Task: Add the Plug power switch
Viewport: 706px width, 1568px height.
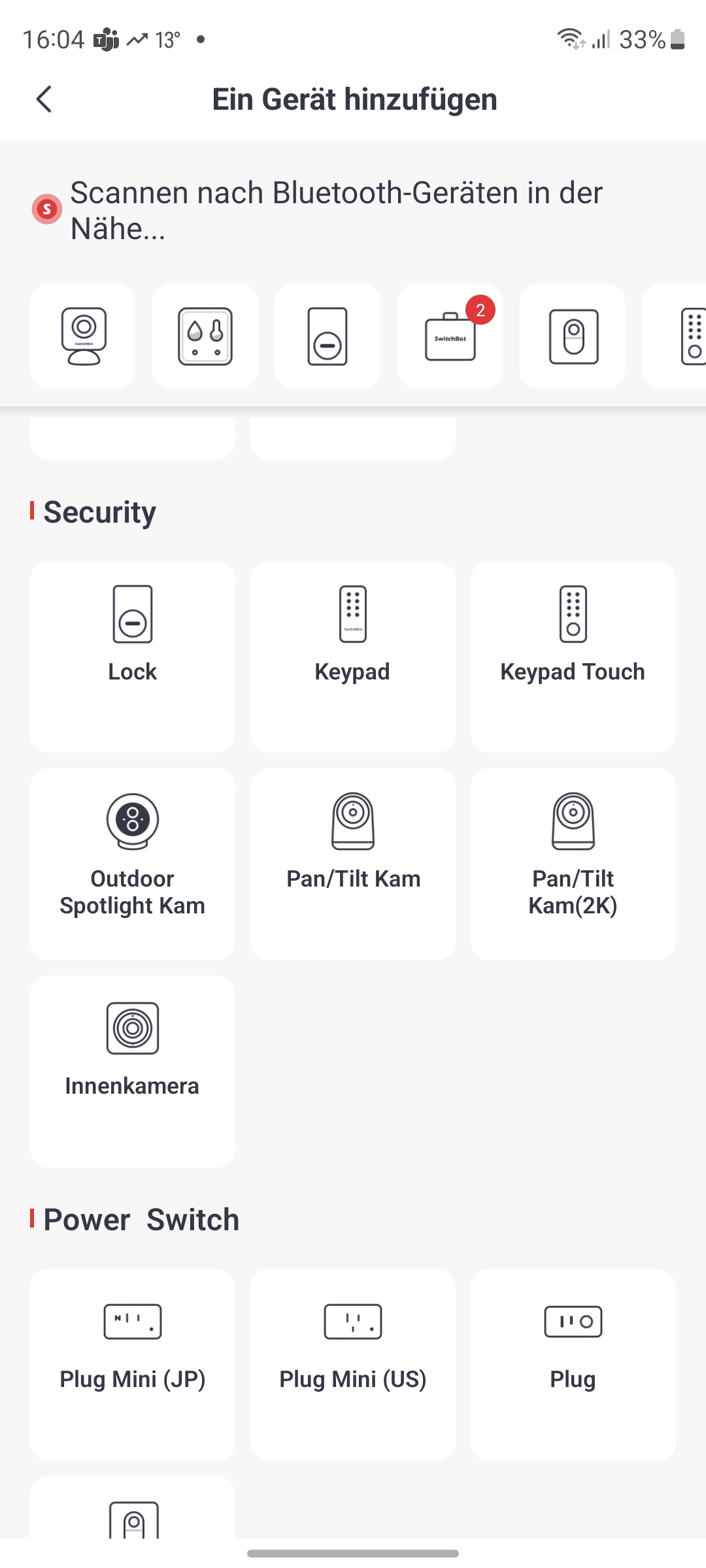Action: tap(573, 1364)
